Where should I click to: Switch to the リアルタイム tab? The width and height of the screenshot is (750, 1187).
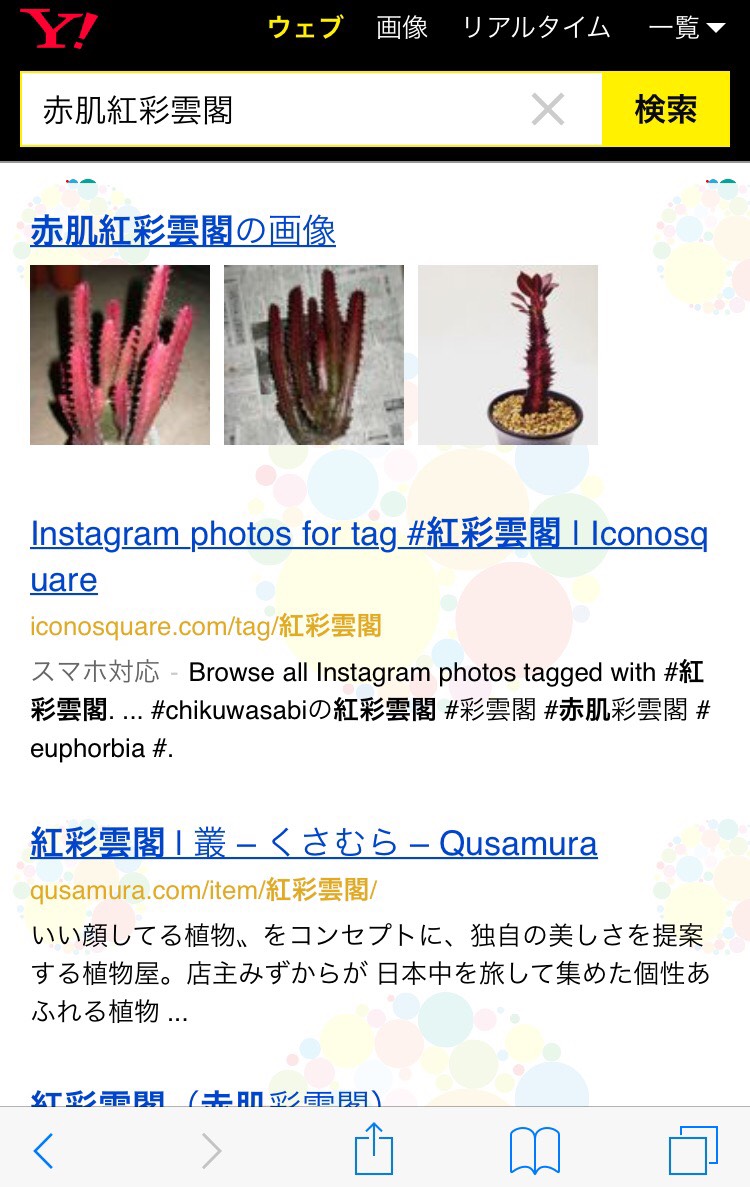(x=536, y=28)
